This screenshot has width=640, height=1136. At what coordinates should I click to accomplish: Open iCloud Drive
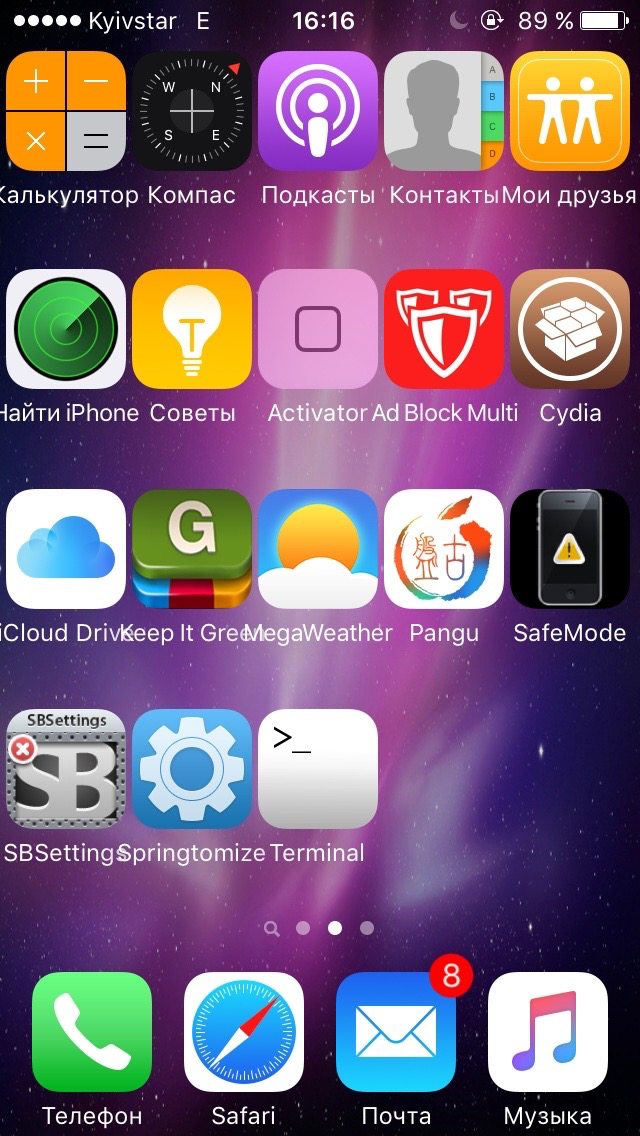[x=66, y=549]
